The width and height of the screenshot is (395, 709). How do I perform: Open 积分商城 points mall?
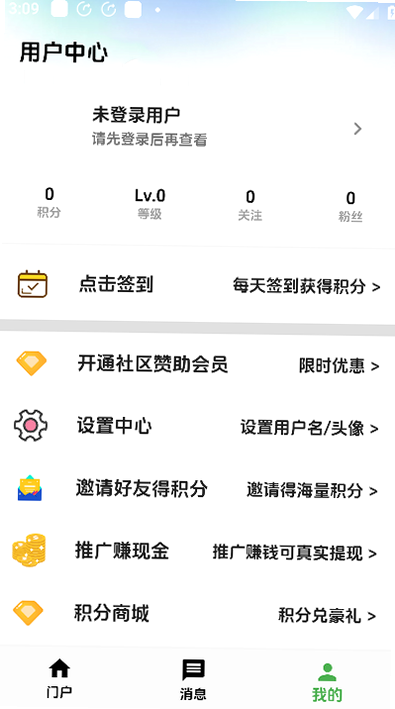198,614
